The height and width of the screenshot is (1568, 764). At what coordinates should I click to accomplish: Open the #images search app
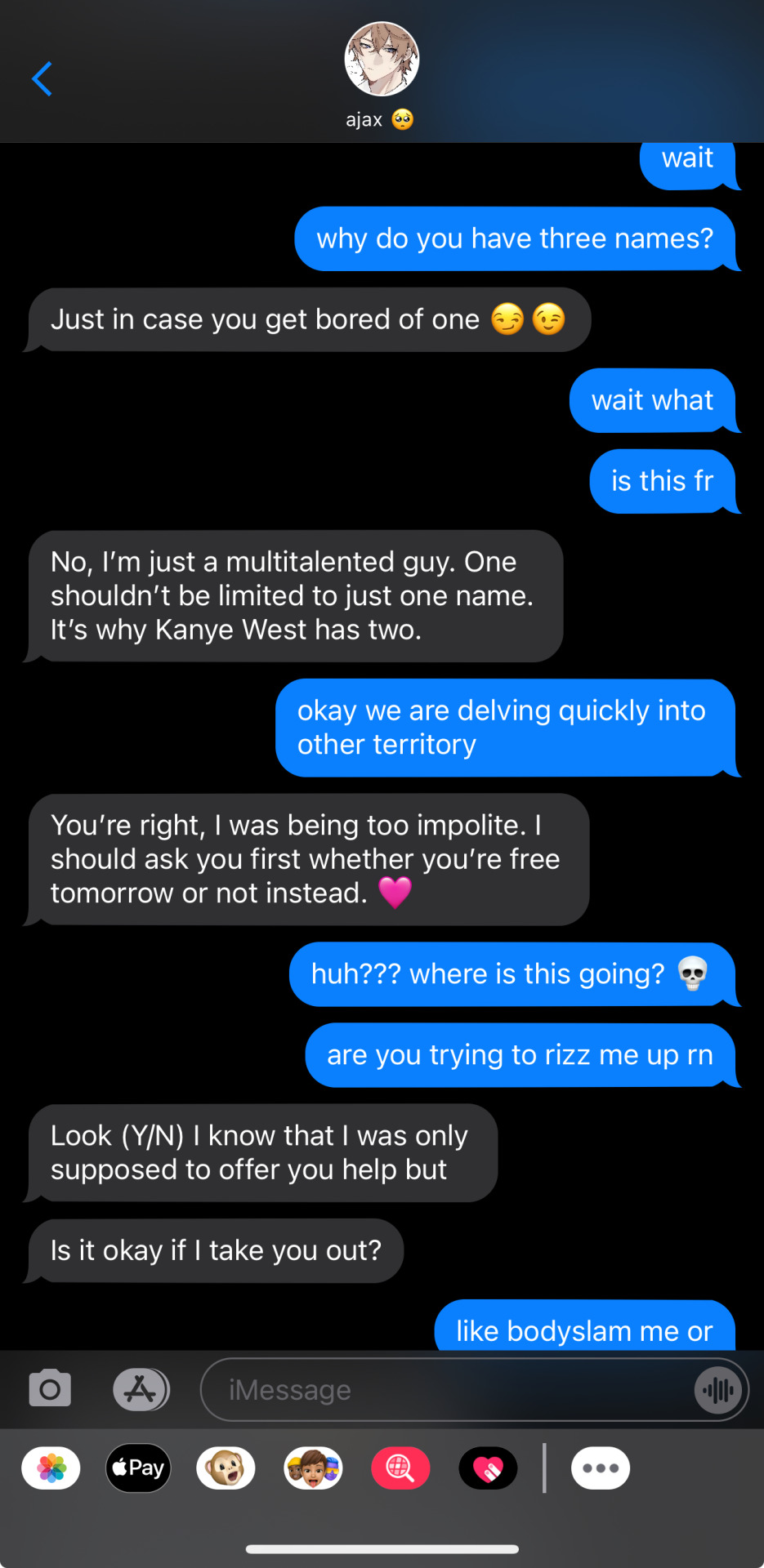point(400,1468)
